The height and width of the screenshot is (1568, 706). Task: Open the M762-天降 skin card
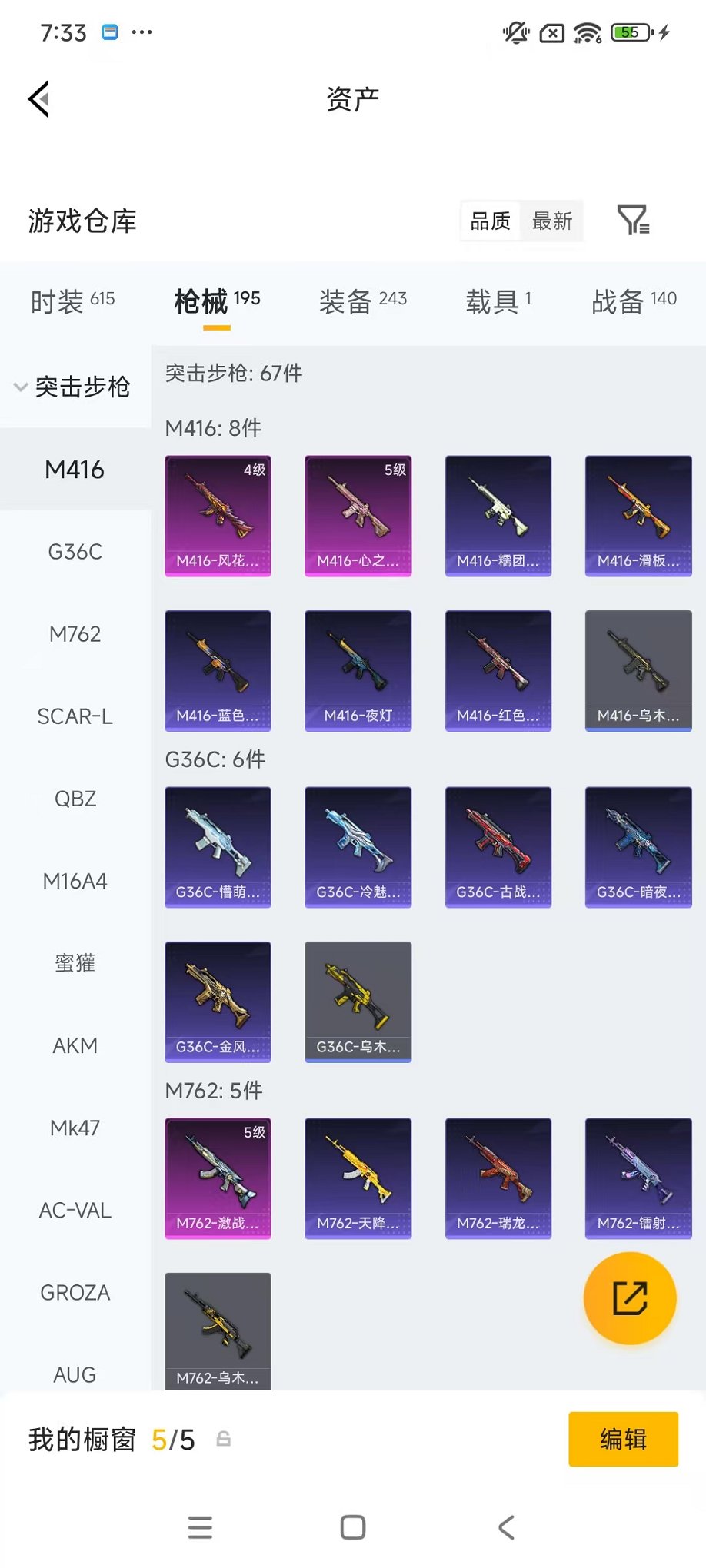coord(358,1178)
